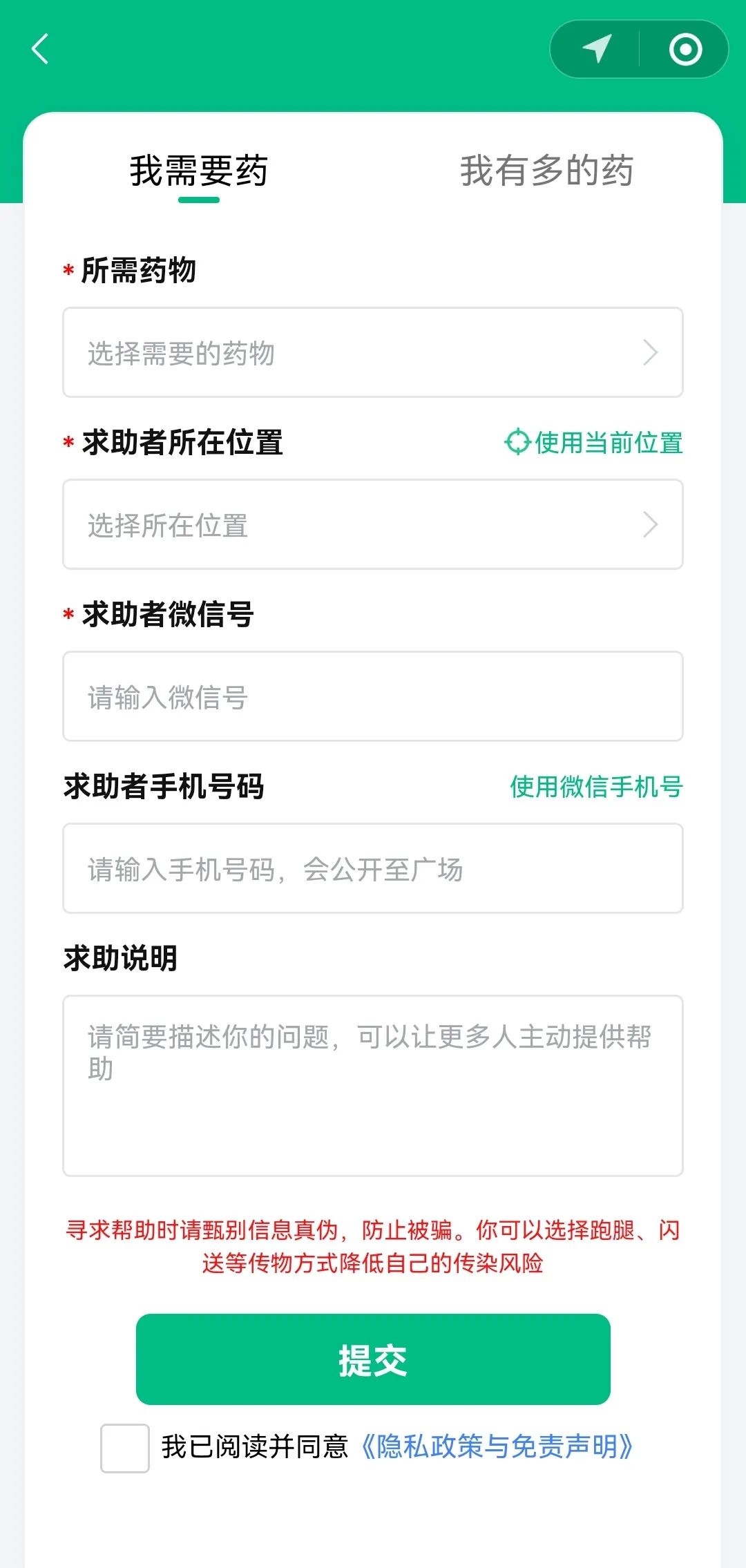Check the 我已阅读并同意 checkbox
746x1568 pixels.
click(125, 1448)
